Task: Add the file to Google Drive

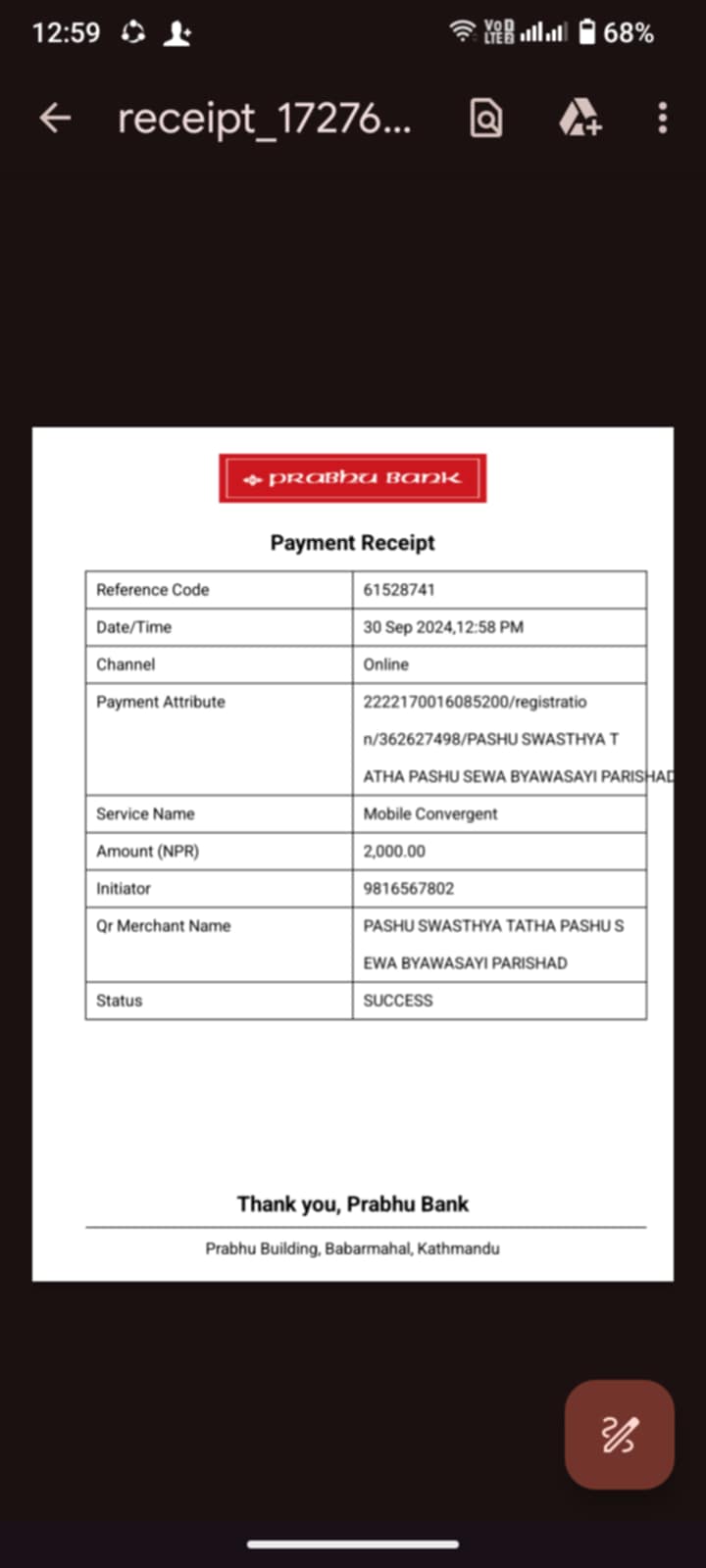Action: [x=580, y=119]
